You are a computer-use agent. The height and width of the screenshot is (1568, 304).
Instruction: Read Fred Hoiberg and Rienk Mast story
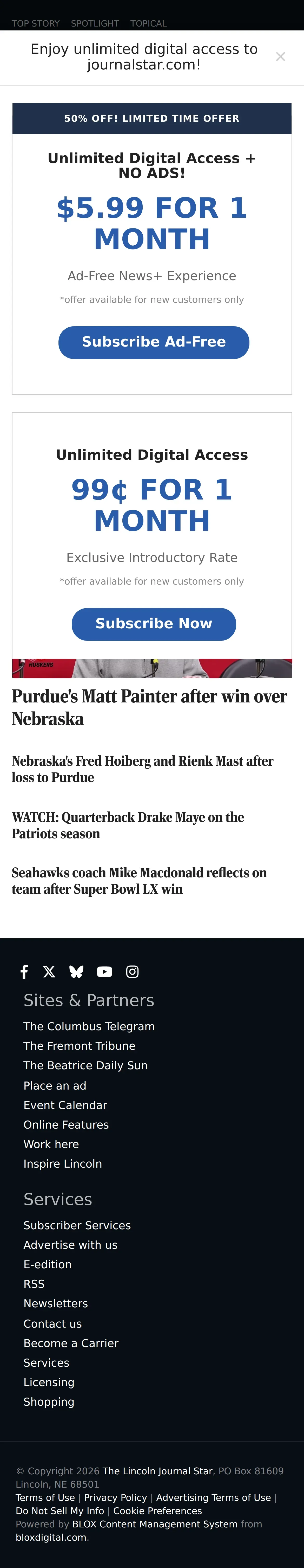pyautogui.click(x=142, y=769)
